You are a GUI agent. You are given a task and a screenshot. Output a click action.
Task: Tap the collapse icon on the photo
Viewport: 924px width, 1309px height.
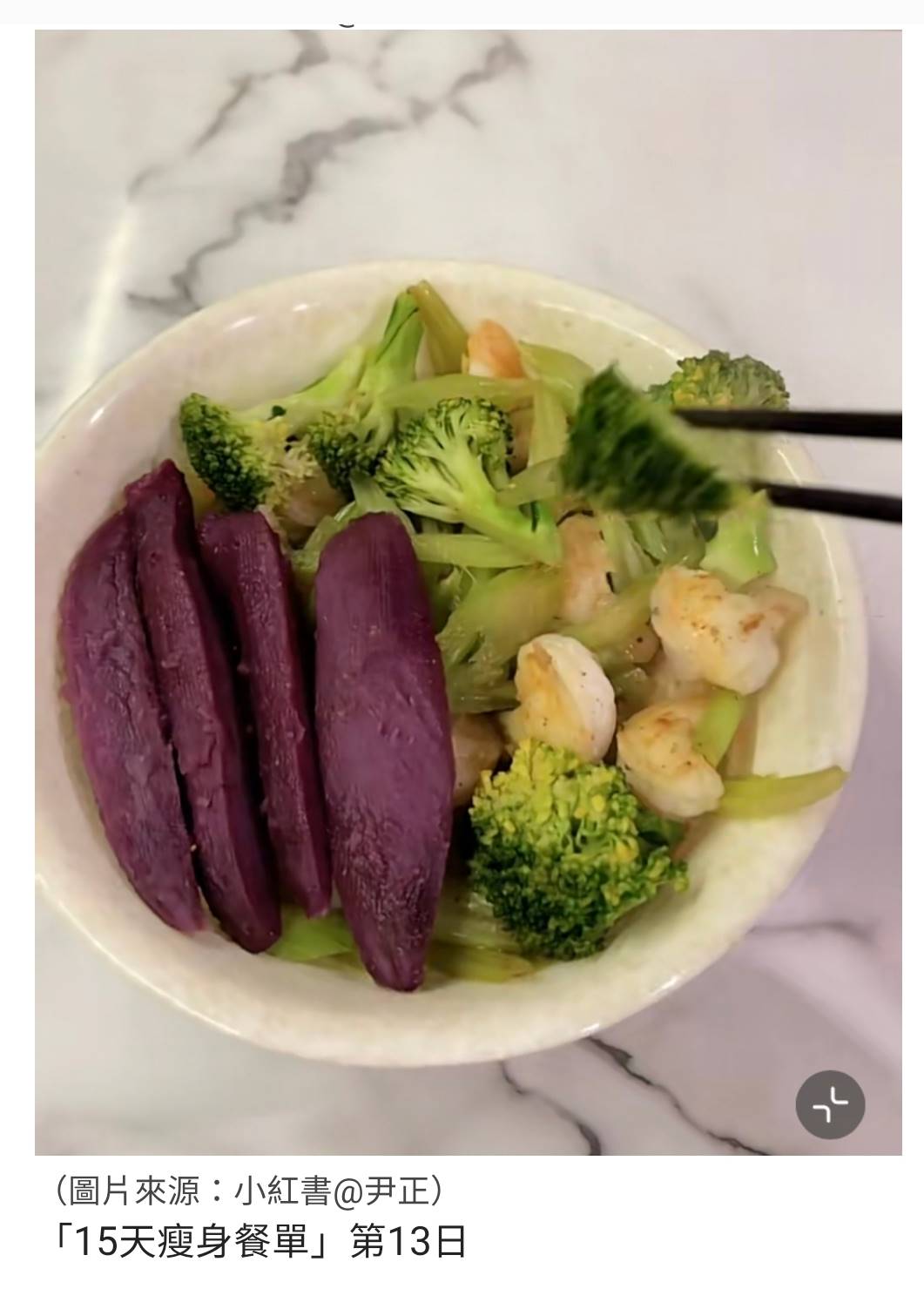coord(830,1104)
